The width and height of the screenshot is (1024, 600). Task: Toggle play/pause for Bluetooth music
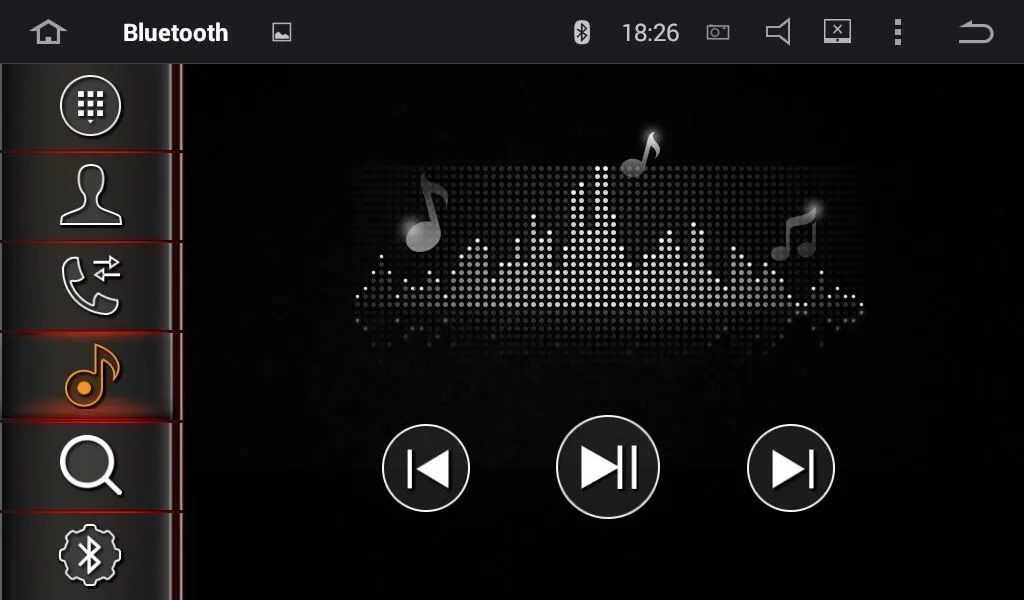[x=608, y=467]
